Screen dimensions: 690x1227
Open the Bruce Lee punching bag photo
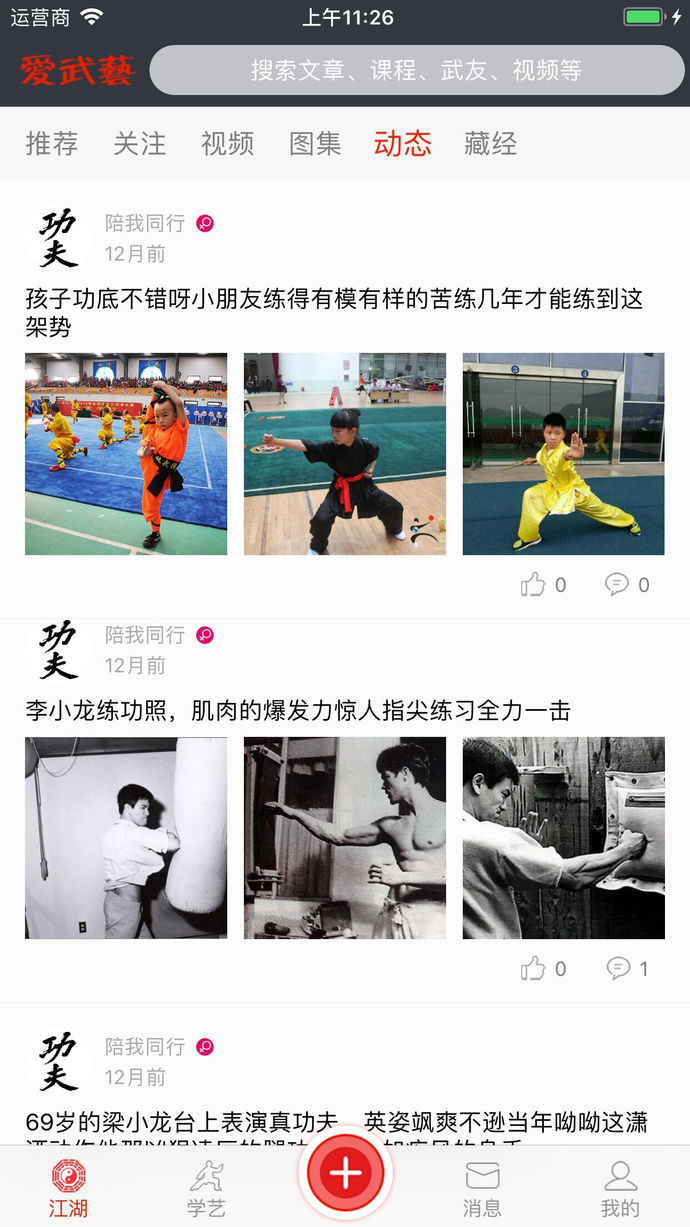(126, 838)
